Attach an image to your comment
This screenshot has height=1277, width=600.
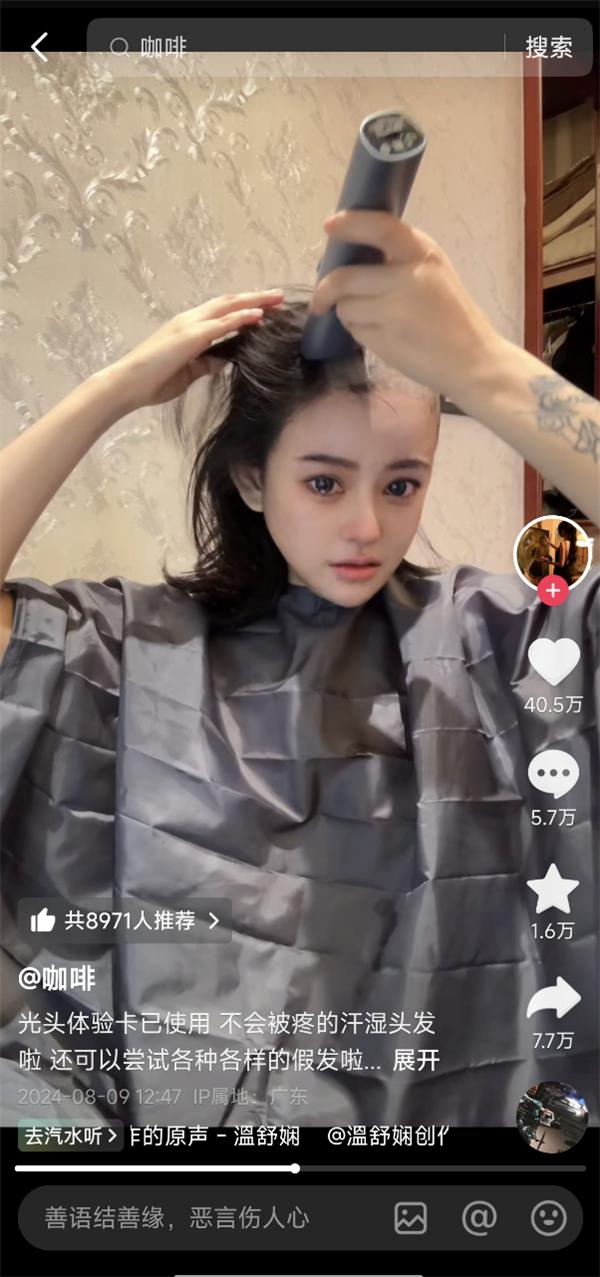click(410, 1218)
